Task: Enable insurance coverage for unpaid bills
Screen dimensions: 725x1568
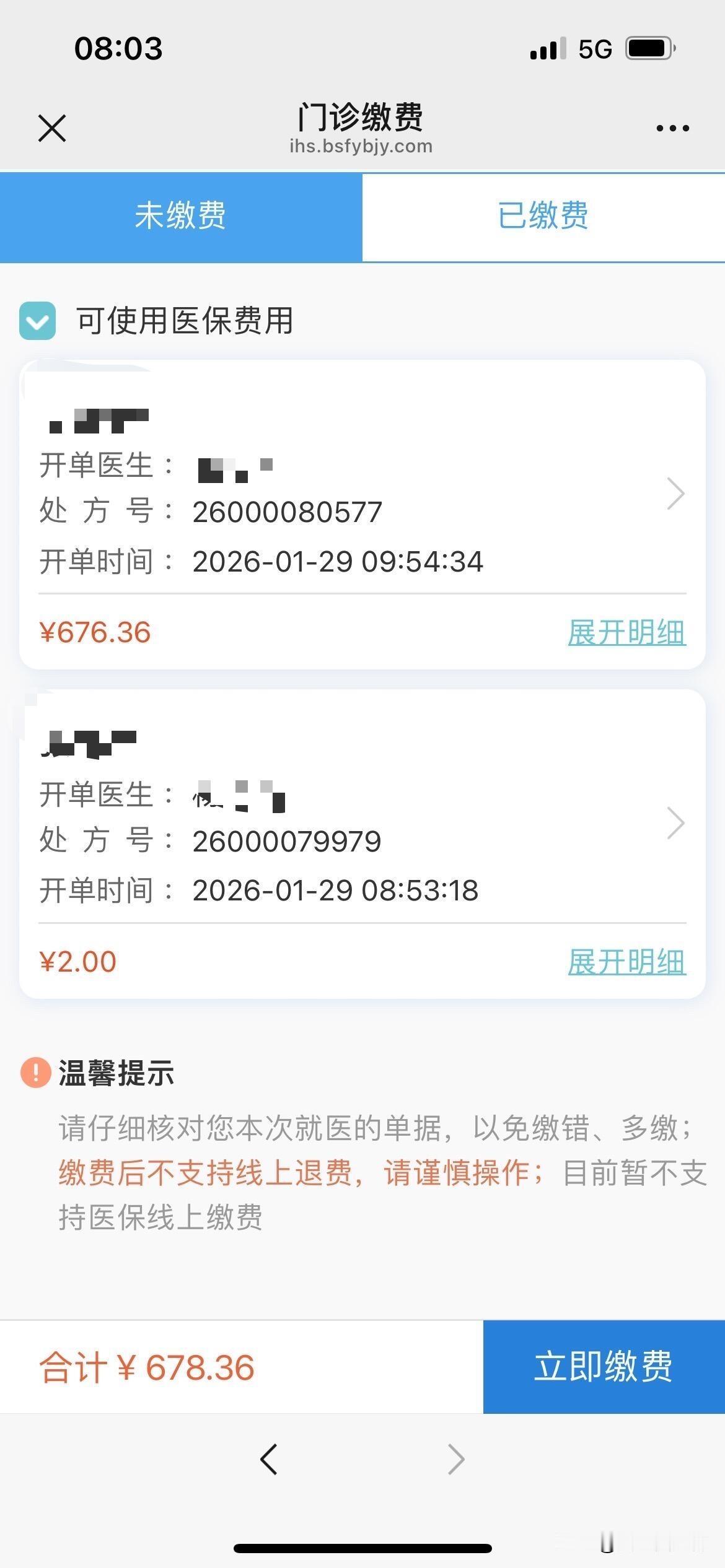Action: click(x=38, y=321)
